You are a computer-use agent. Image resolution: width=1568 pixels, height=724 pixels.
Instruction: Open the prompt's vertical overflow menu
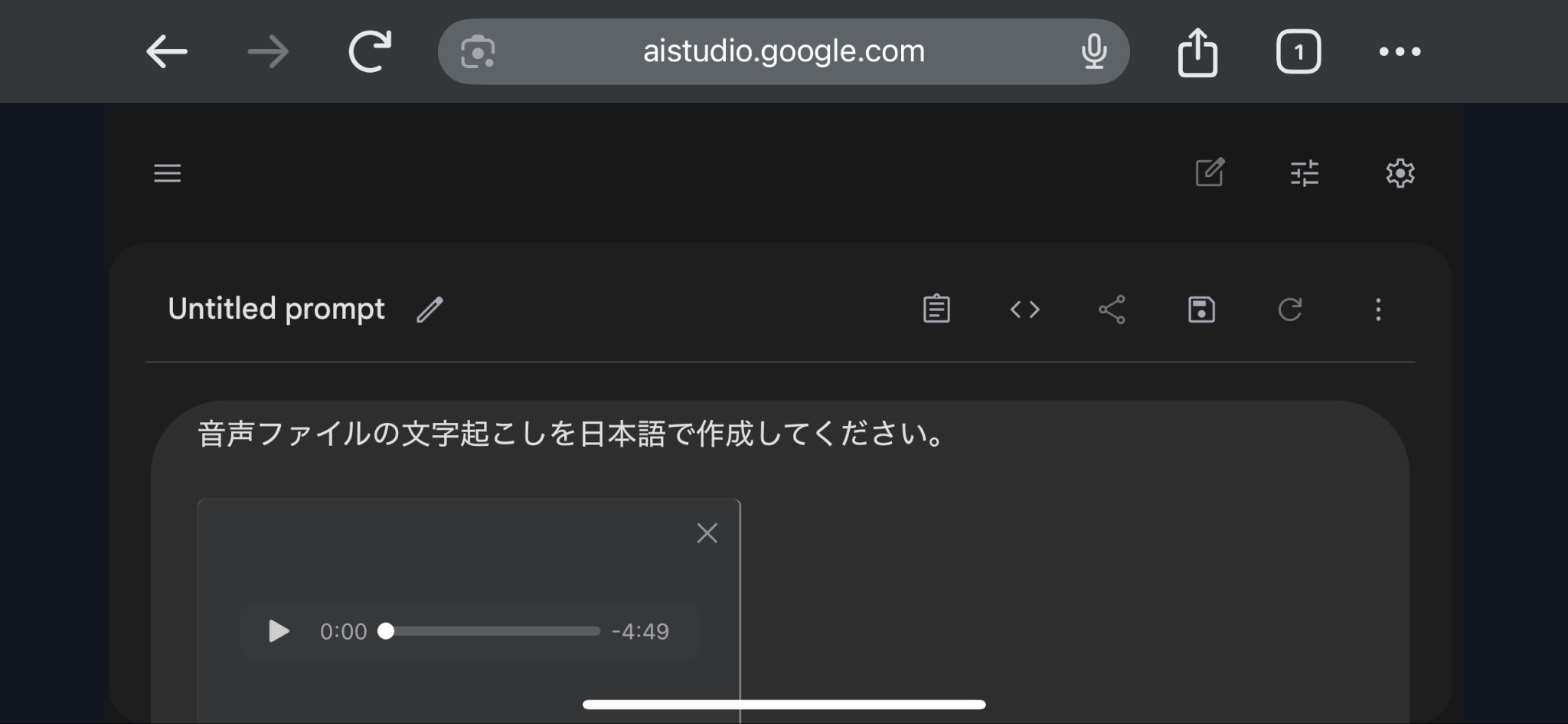[x=1378, y=310]
